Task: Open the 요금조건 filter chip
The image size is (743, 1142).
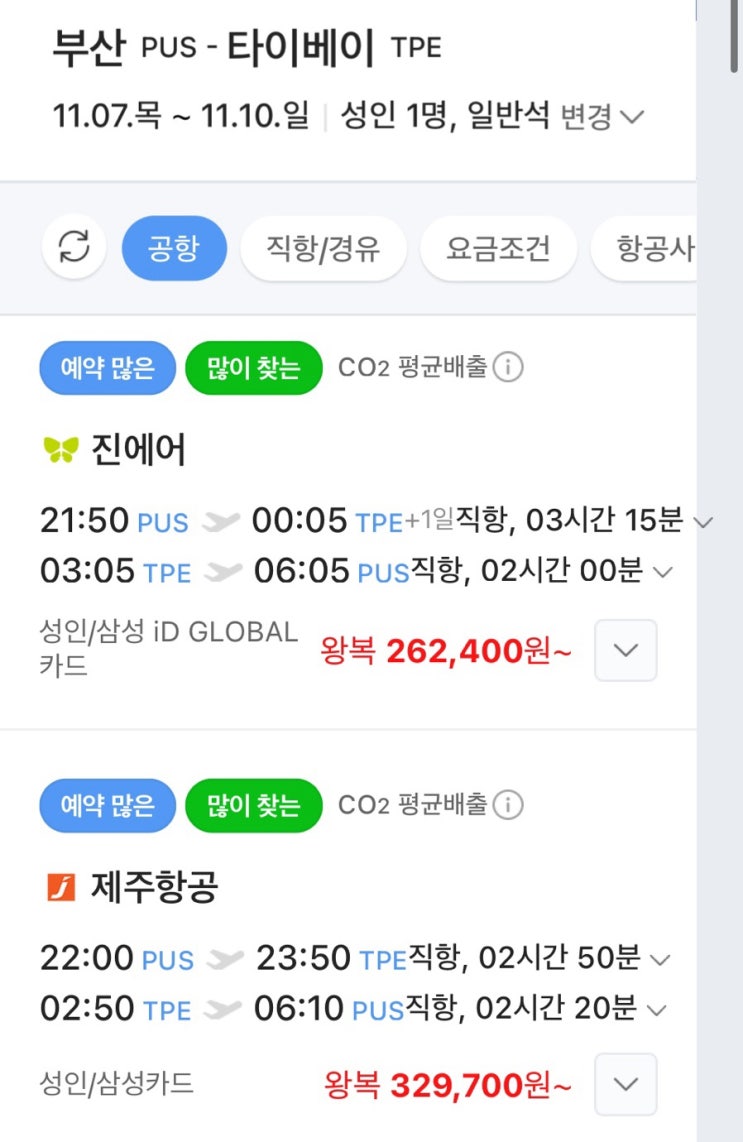Action: [x=498, y=248]
